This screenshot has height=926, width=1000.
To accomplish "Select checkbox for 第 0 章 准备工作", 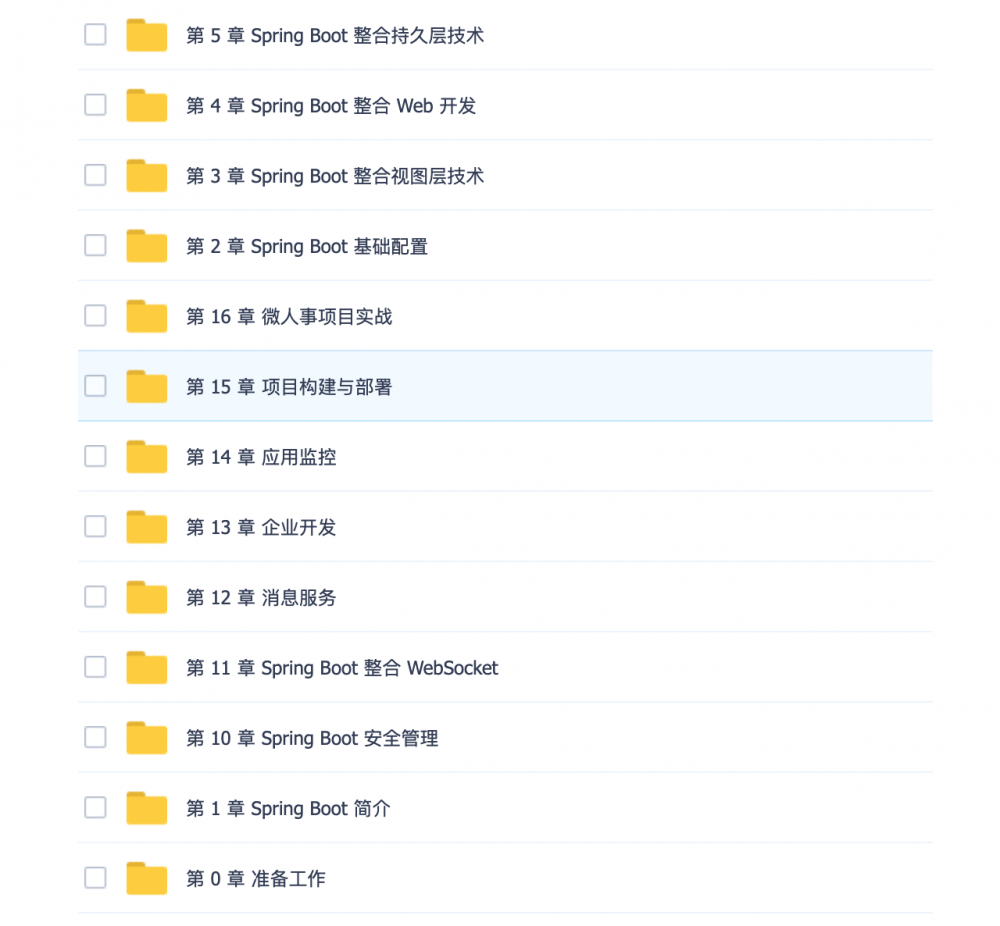I will [x=95, y=878].
